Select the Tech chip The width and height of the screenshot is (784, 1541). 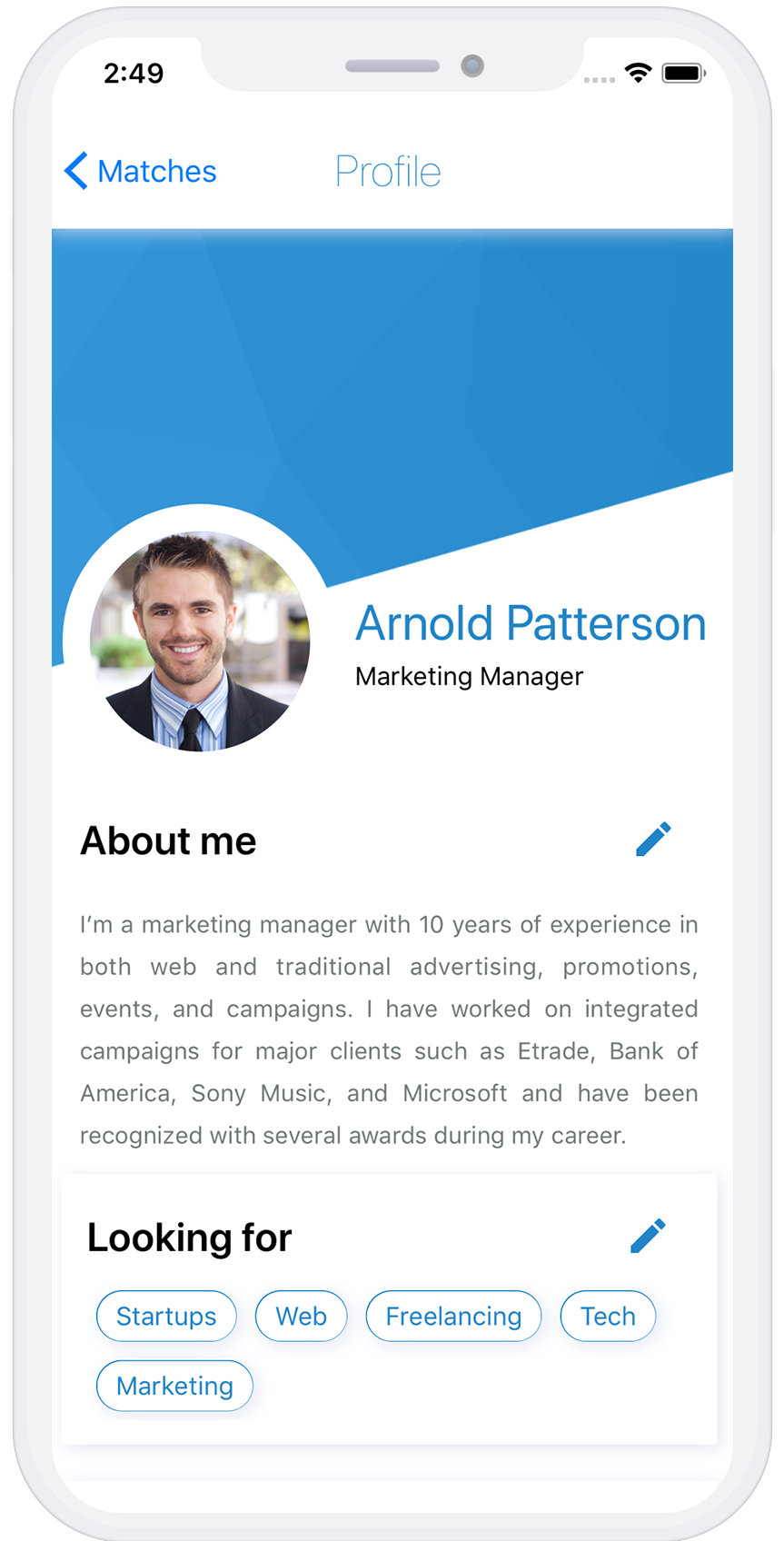(x=608, y=1316)
